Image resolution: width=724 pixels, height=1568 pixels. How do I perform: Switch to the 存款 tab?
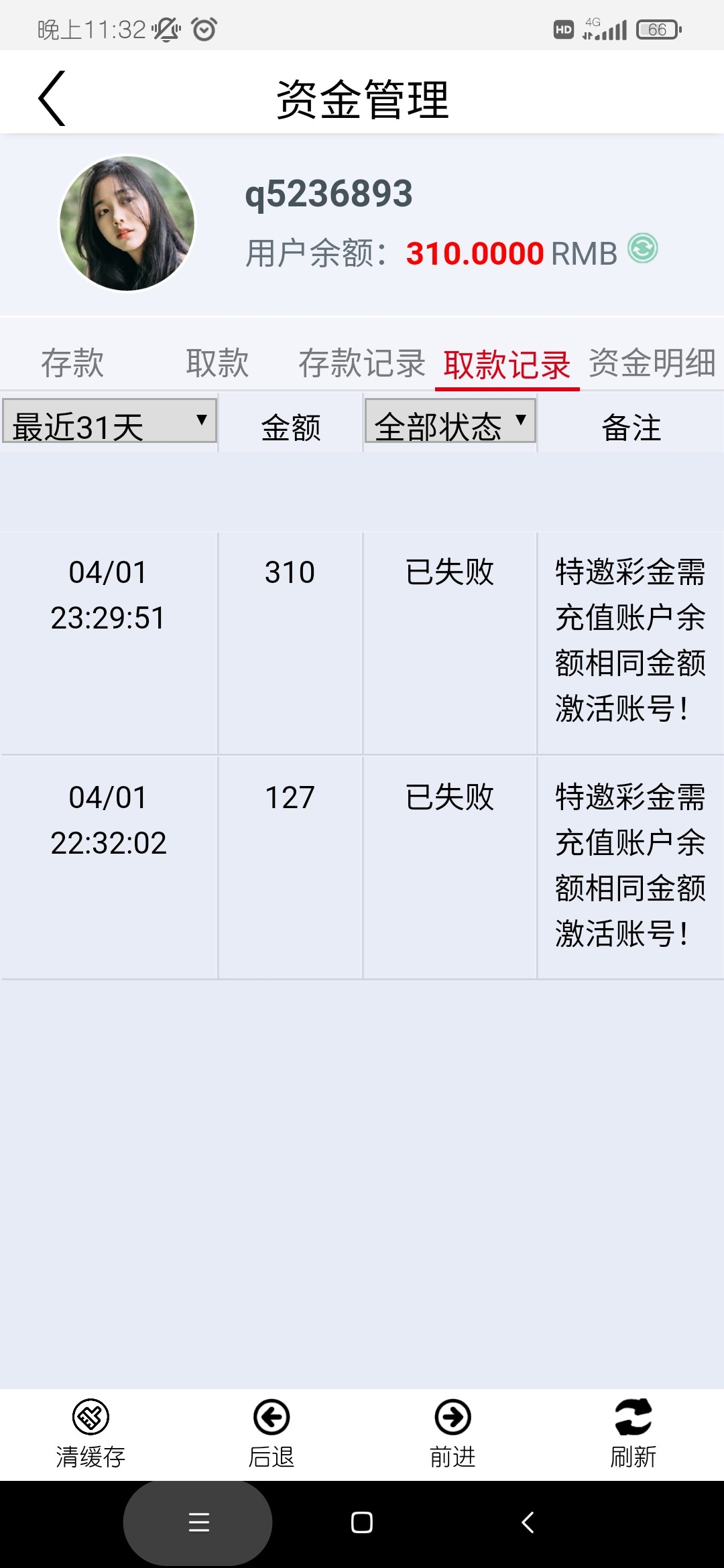tap(72, 363)
